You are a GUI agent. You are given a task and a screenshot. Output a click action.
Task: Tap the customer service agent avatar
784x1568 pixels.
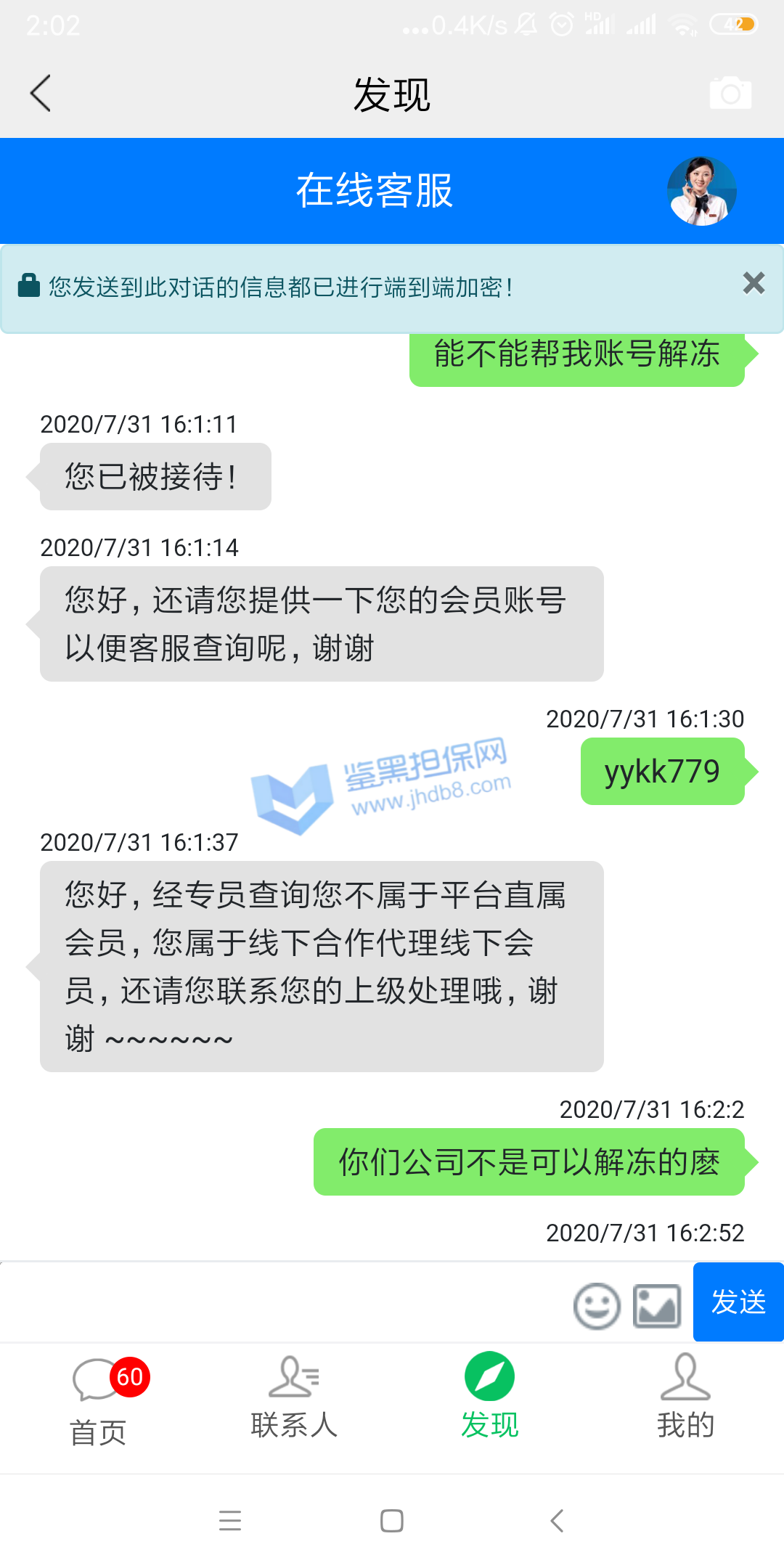point(701,191)
